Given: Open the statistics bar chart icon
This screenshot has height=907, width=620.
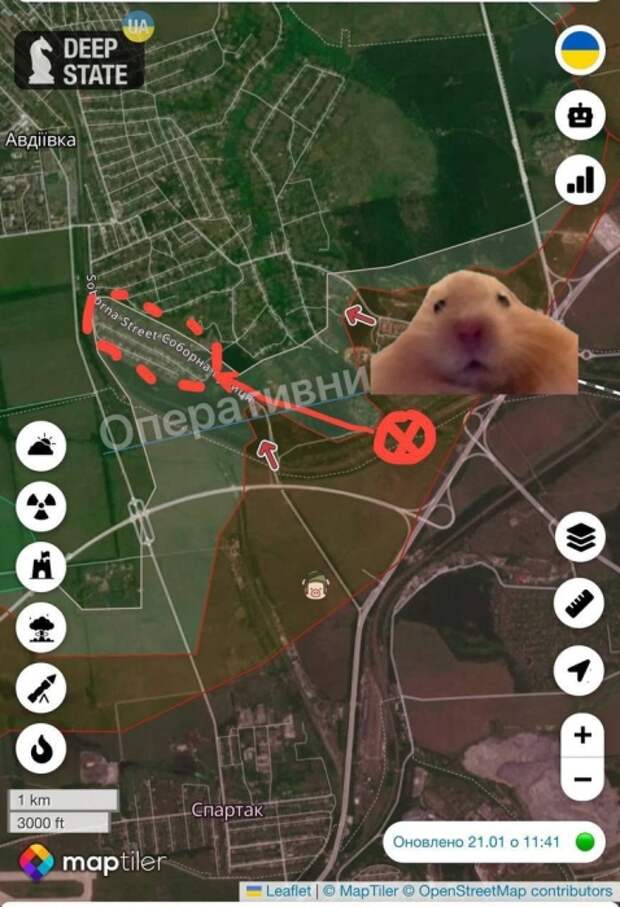Looking at the screenshot, I should [580, 181].
